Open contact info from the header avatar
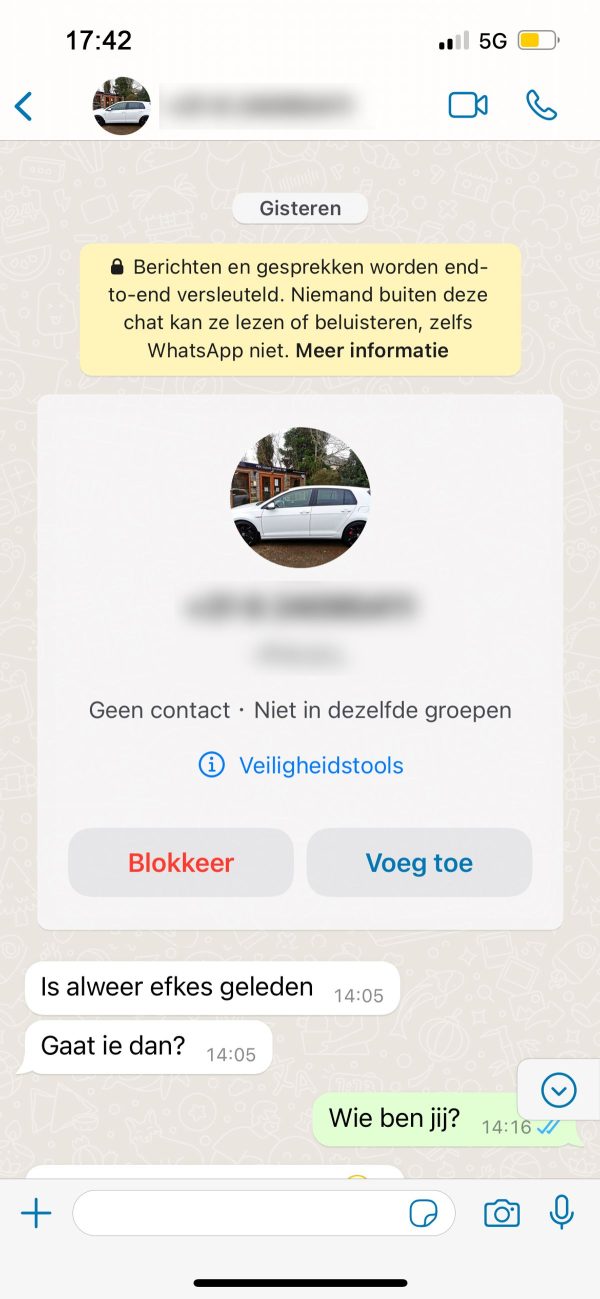Viewport: 600px width, 1299px height. [x=122, y=105]
